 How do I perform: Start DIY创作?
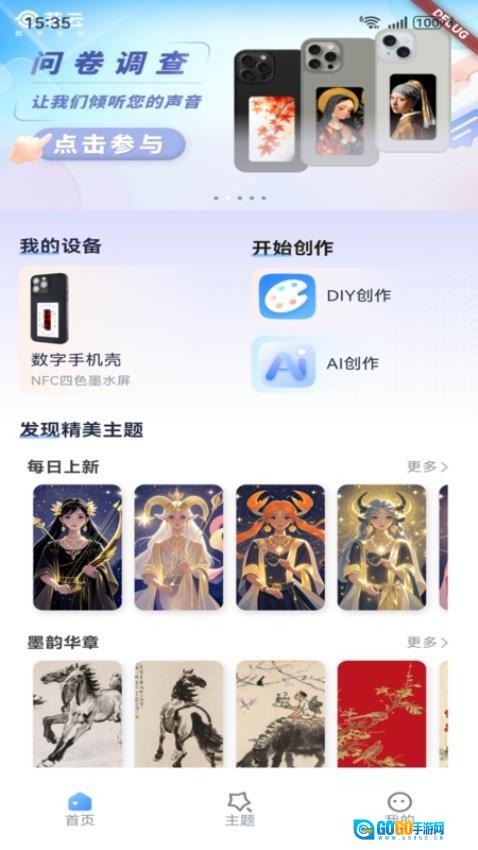(x=325, y=296)
